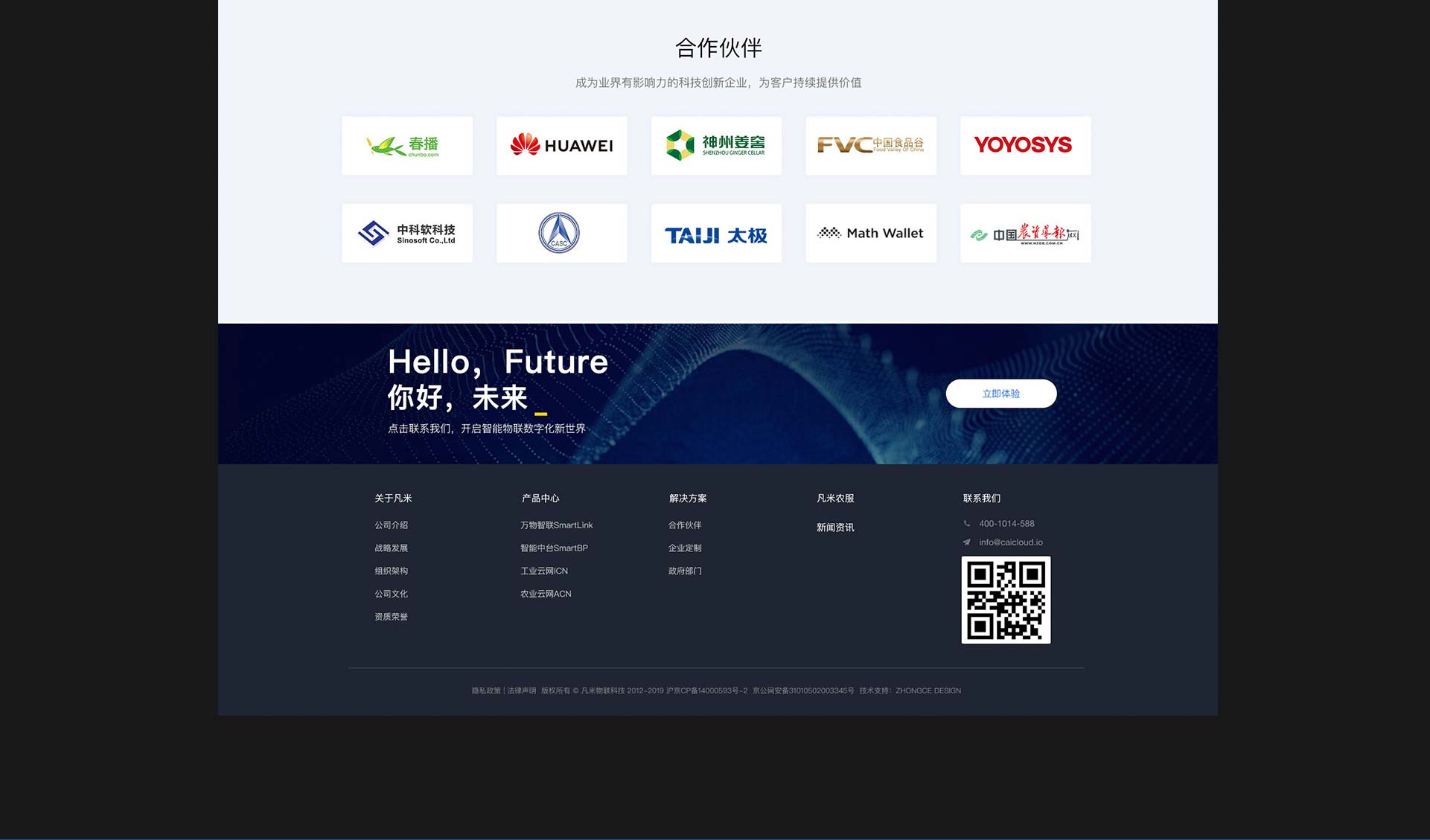The image size is (1430, 840).
Task: Open the 合作伙伴 footer link
Action: (685, 525)
